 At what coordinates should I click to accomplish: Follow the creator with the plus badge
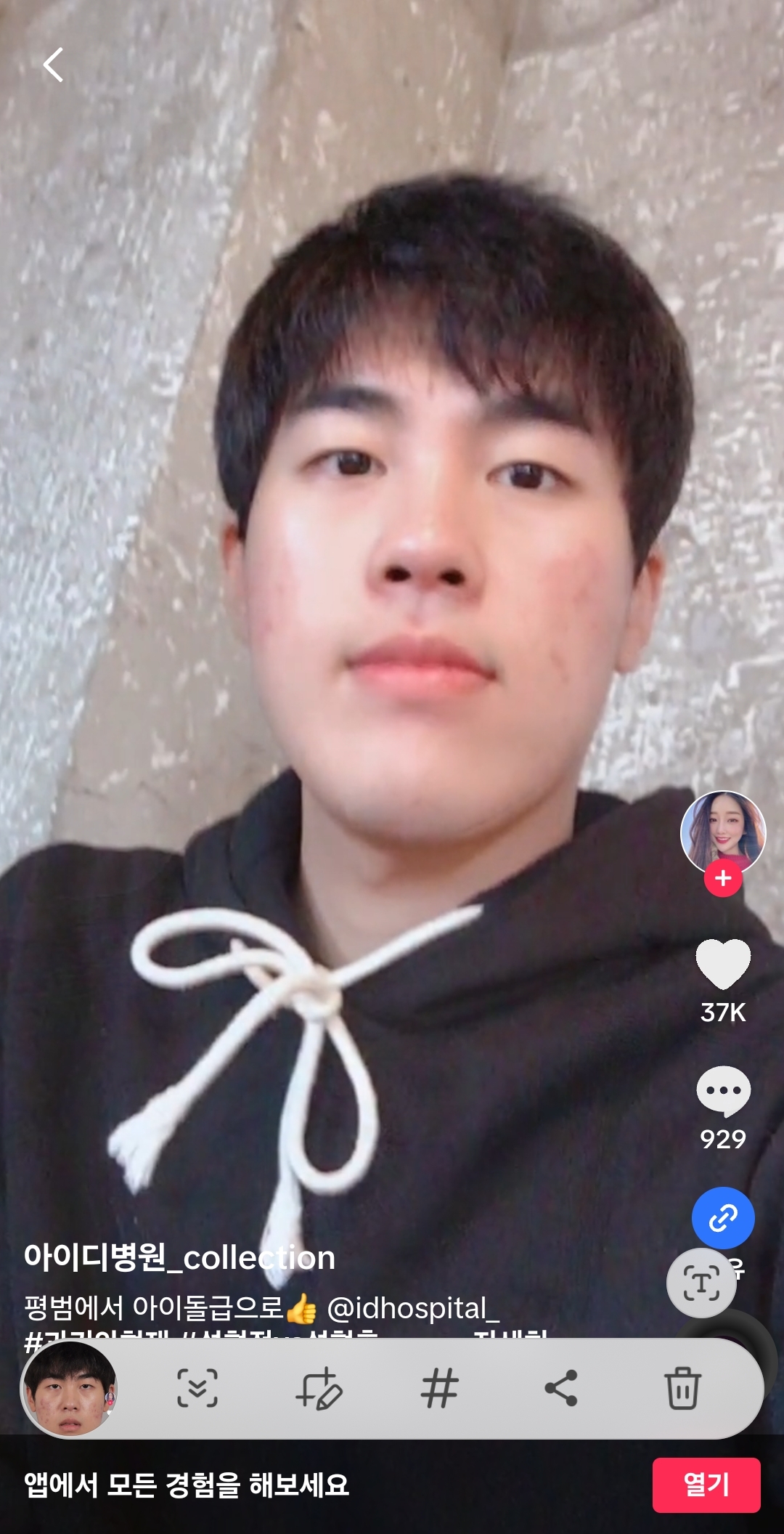click(723, 878)
